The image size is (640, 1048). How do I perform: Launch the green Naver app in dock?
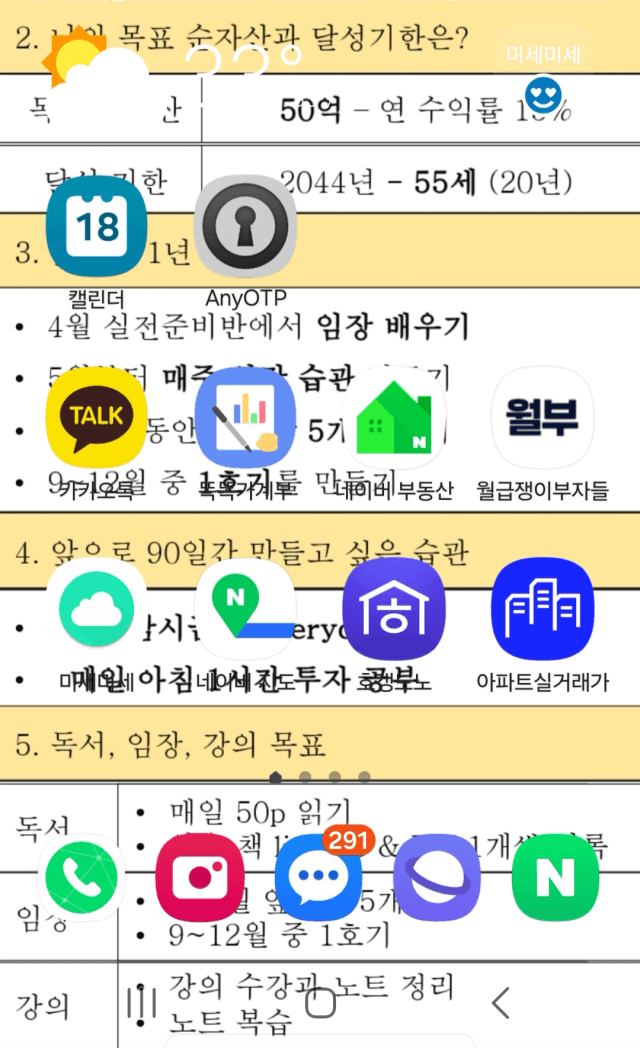point(555,877)
